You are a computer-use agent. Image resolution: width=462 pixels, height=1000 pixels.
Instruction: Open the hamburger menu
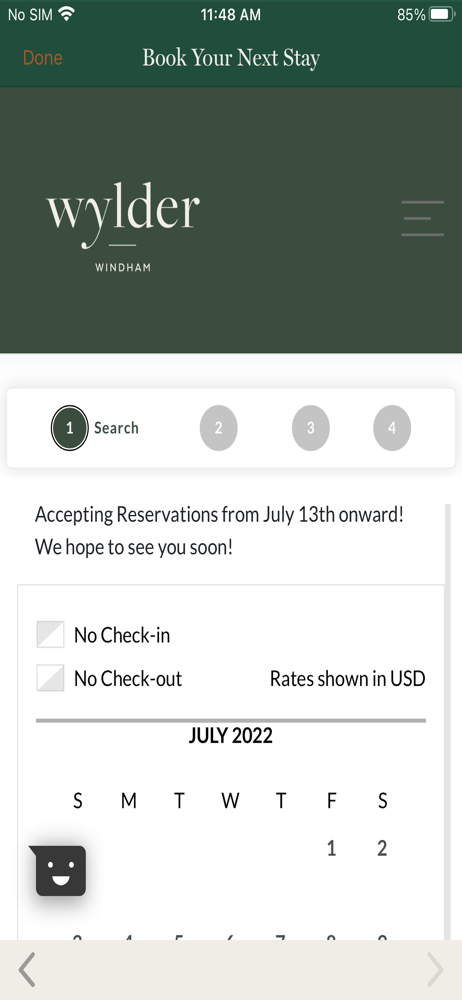click(422, 218)
